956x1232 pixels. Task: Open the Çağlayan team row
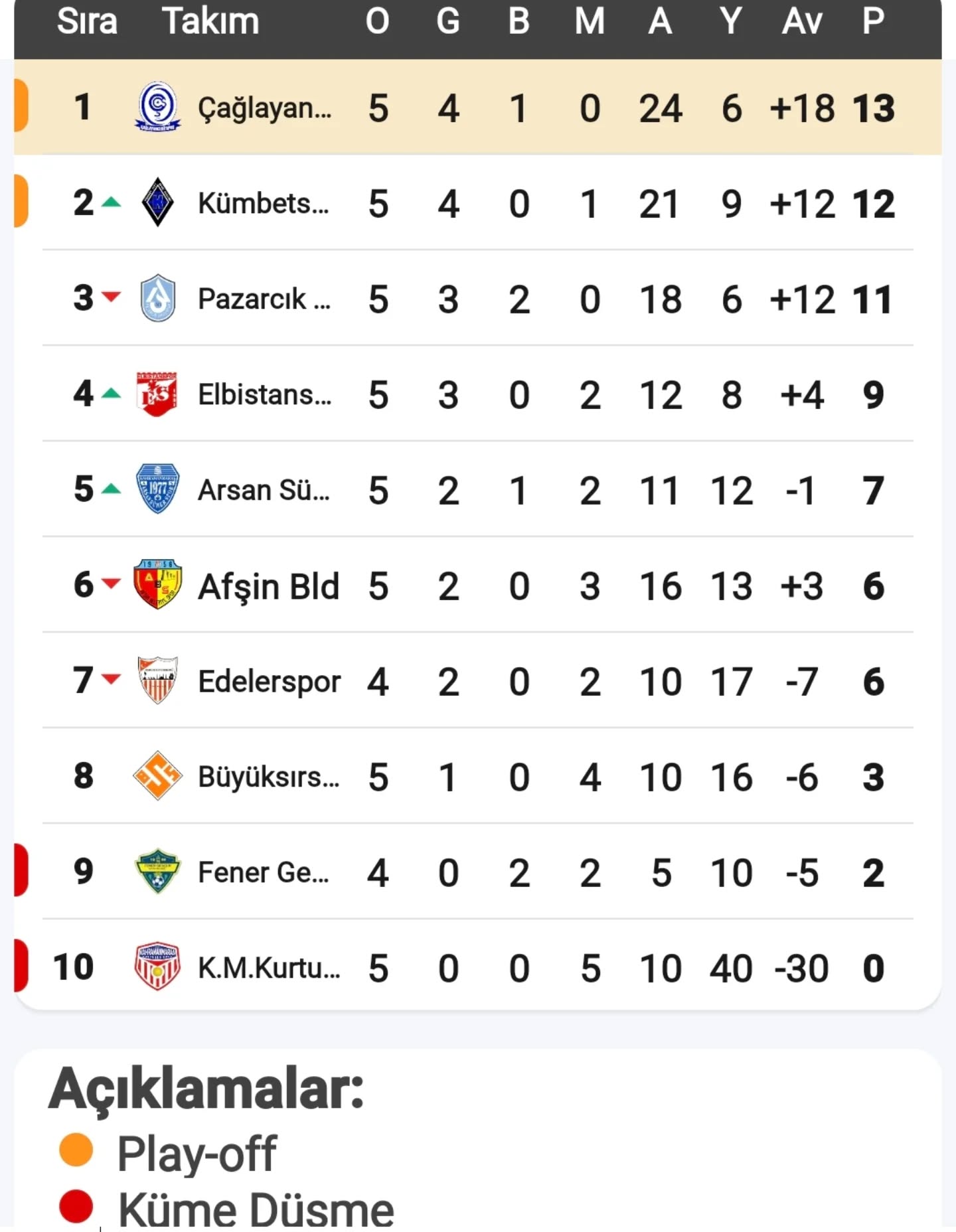coord(264,108)
